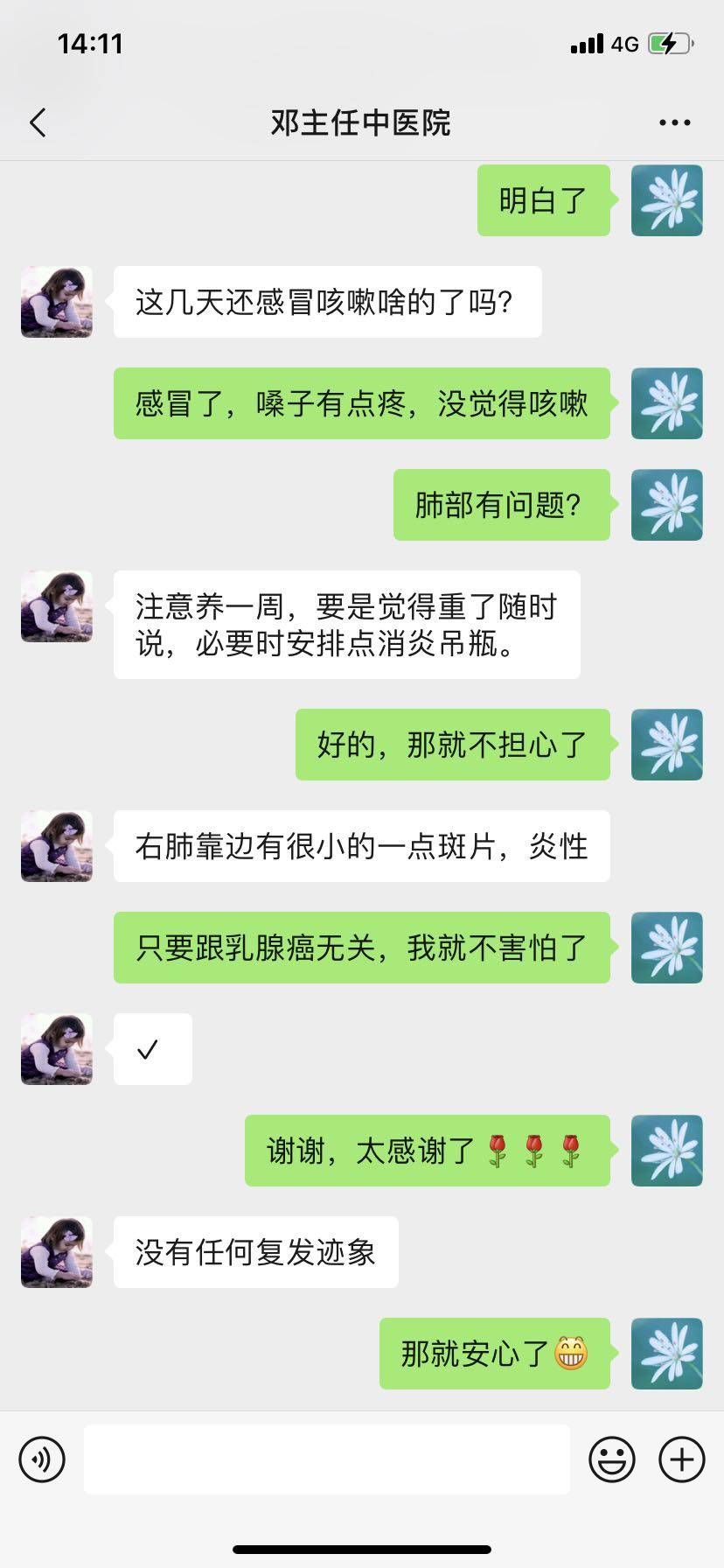The height and width of the screenshot is (1568, 724).
Task: Open the avatar beside "没有任何复发迹象"
Action: click(57, 1251)
